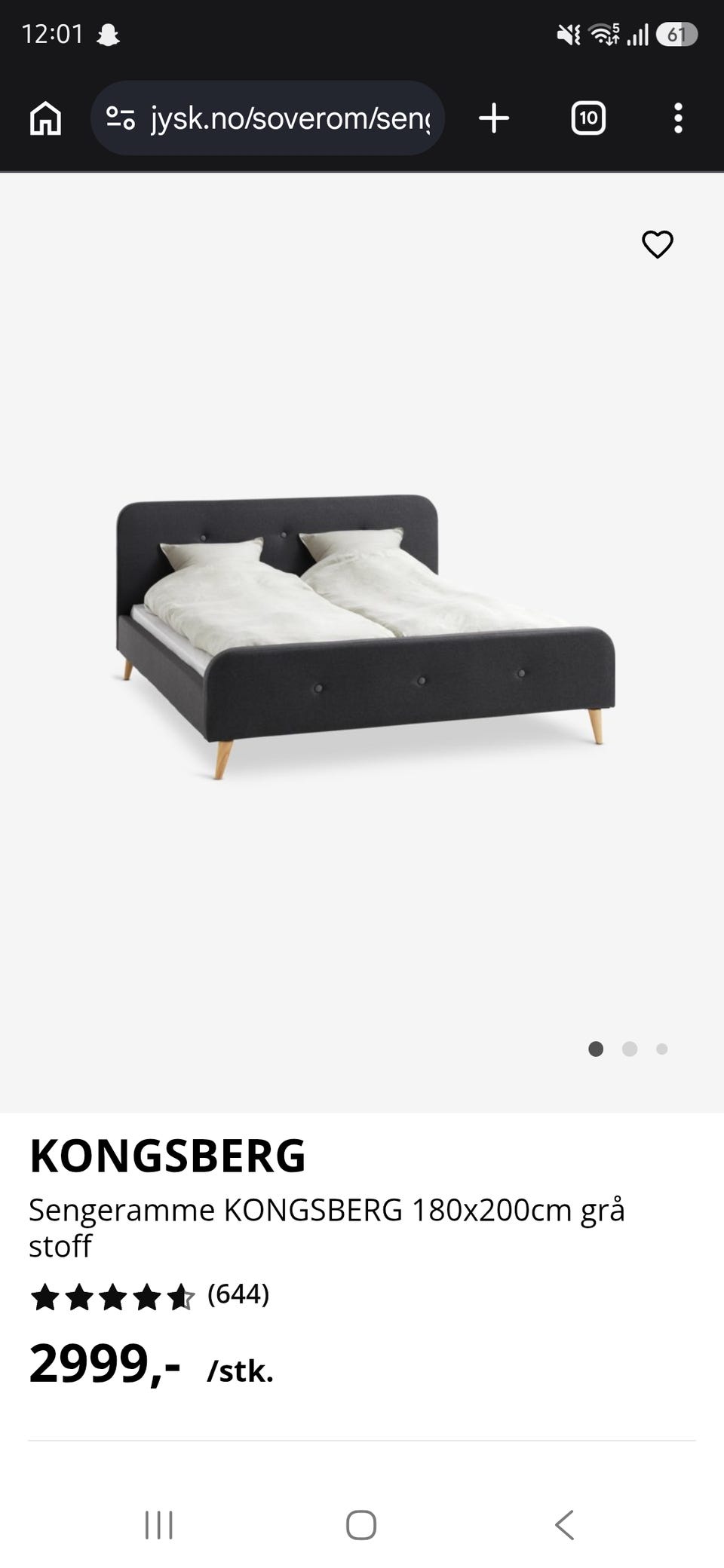Image resolution: width=724 pixels, height=1568 pixels.
Task: Go back with the system back button
Action: (564, 1524)
